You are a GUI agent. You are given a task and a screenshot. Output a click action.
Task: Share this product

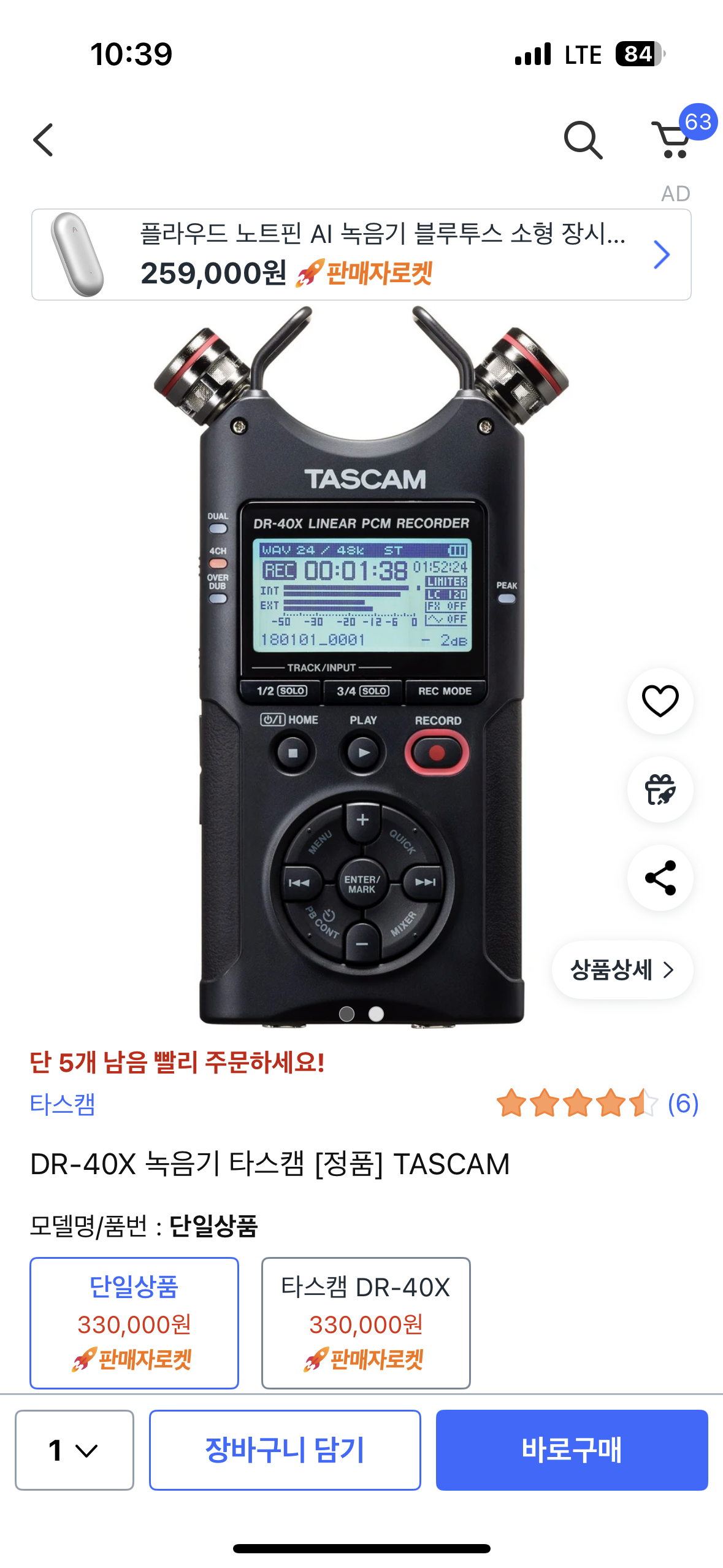pos(660,878)
